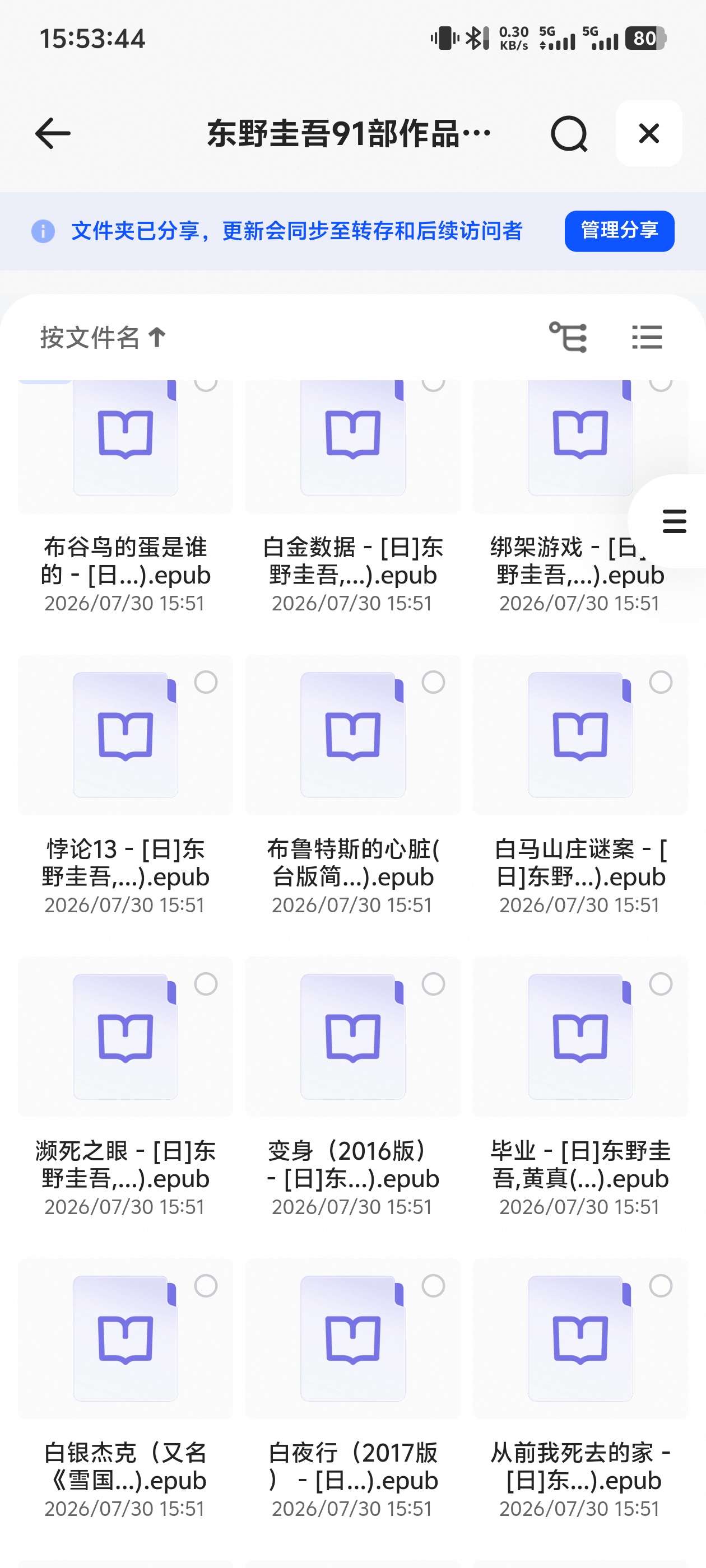Open the folder tree view icon
Image resolution: width=706 pixels, height=1568 pixels.
568,337
